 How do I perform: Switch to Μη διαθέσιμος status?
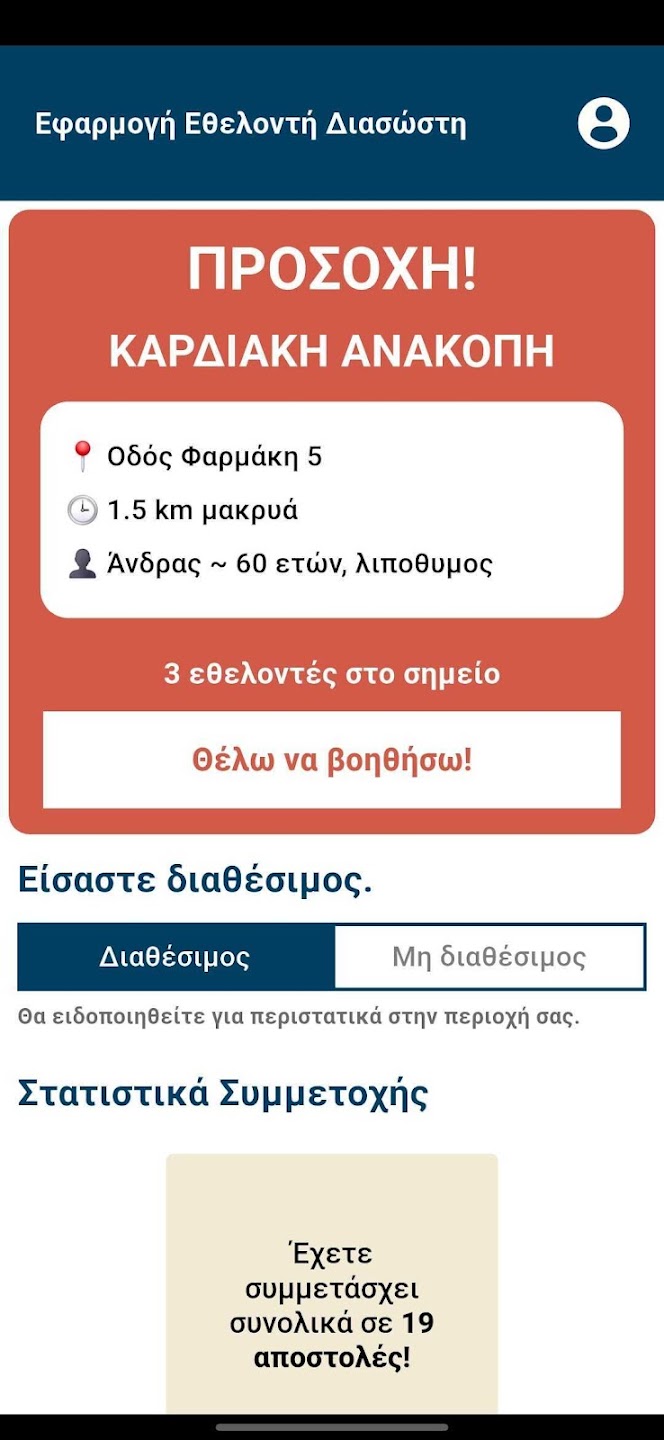(x=488, y=957)
